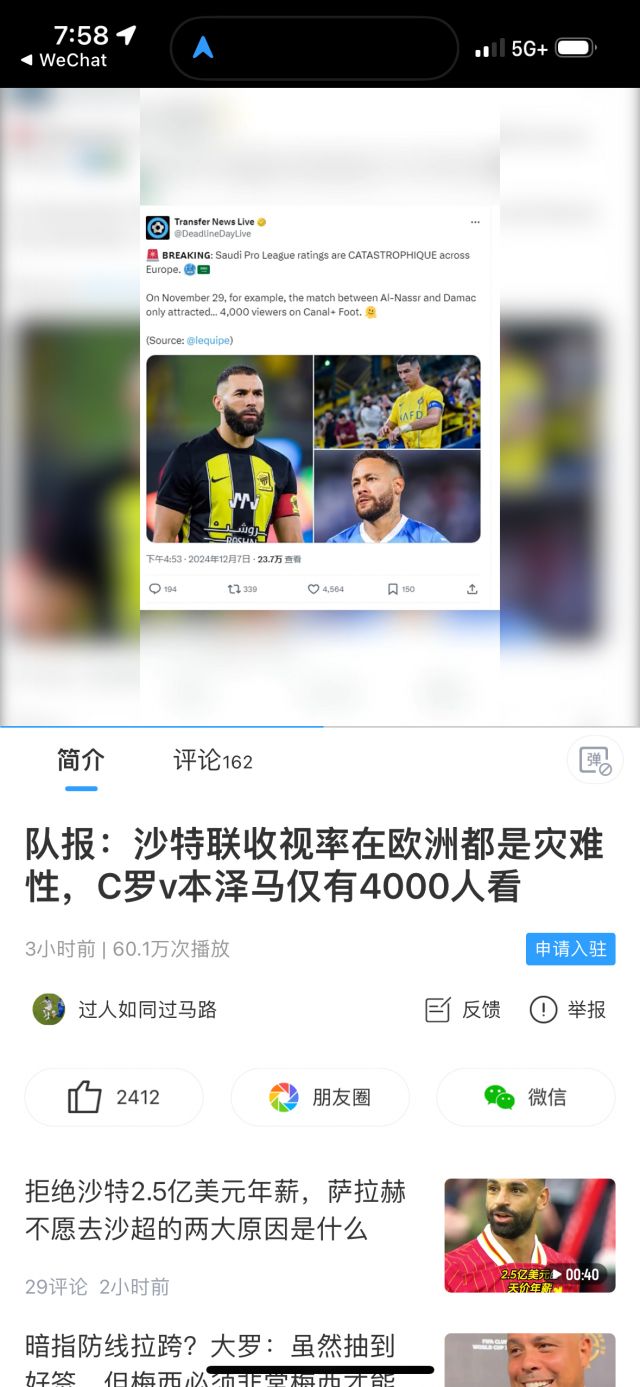Send 反馈 feedback
The image size is (640, 1387).
point(463,1010)
